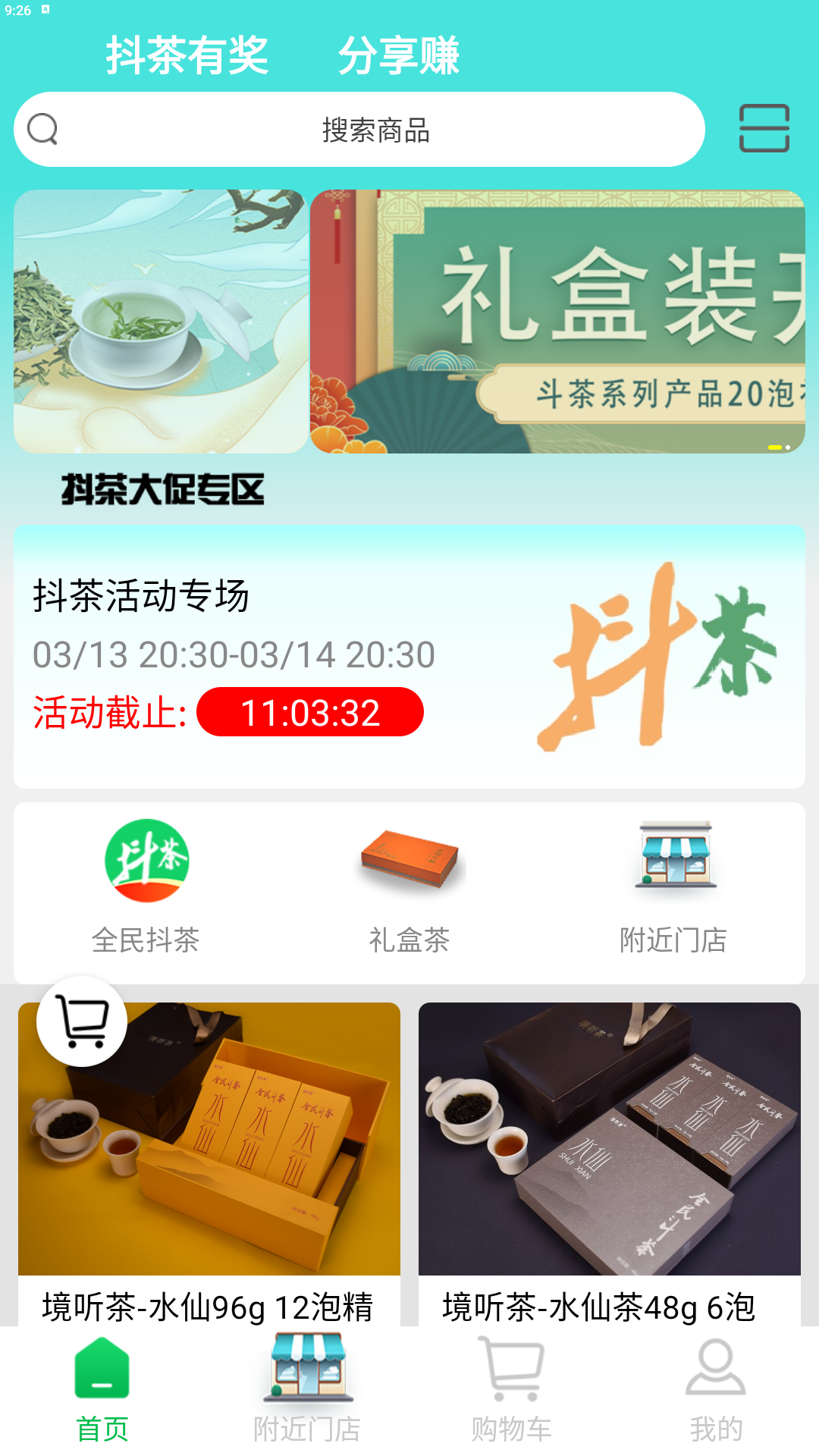Open the 礼盒装 gift box banner

[x=557, y=322]
